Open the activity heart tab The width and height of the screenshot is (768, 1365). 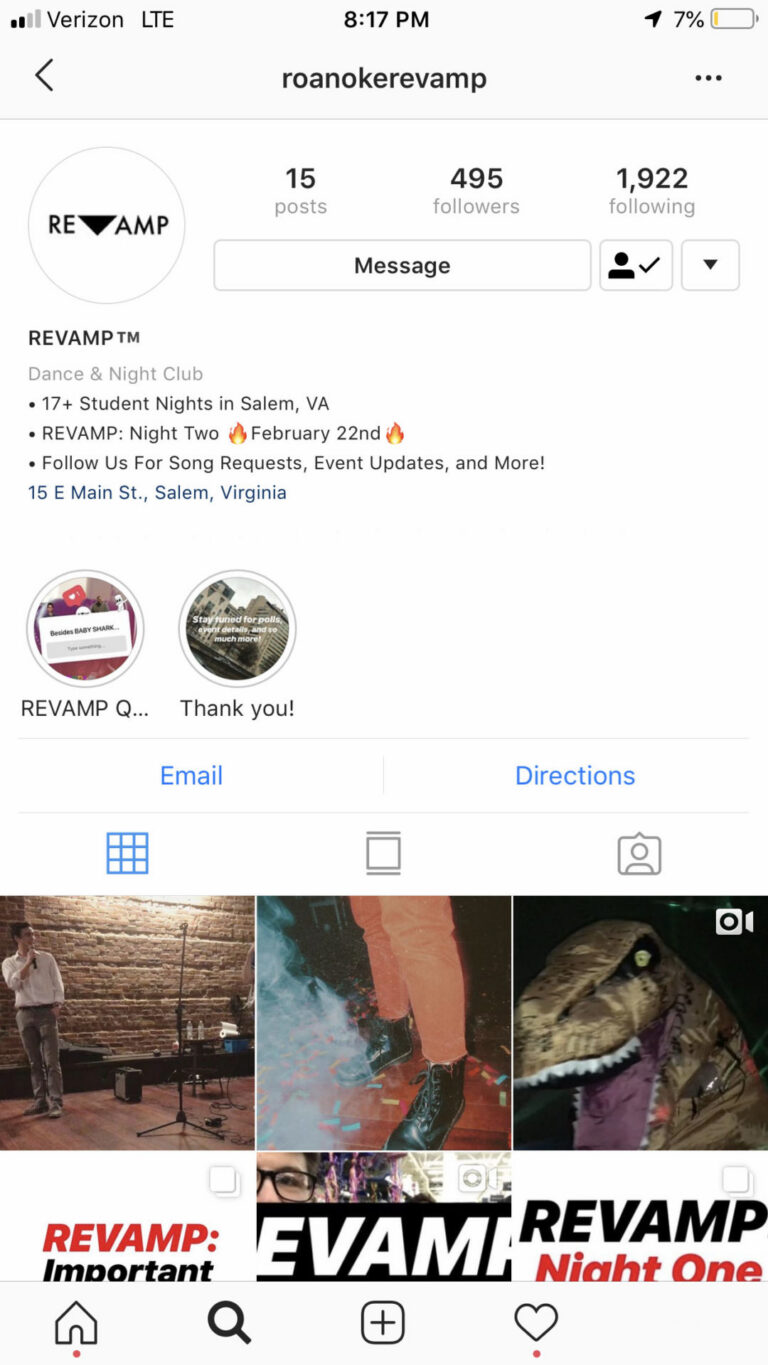[536, 1323]
